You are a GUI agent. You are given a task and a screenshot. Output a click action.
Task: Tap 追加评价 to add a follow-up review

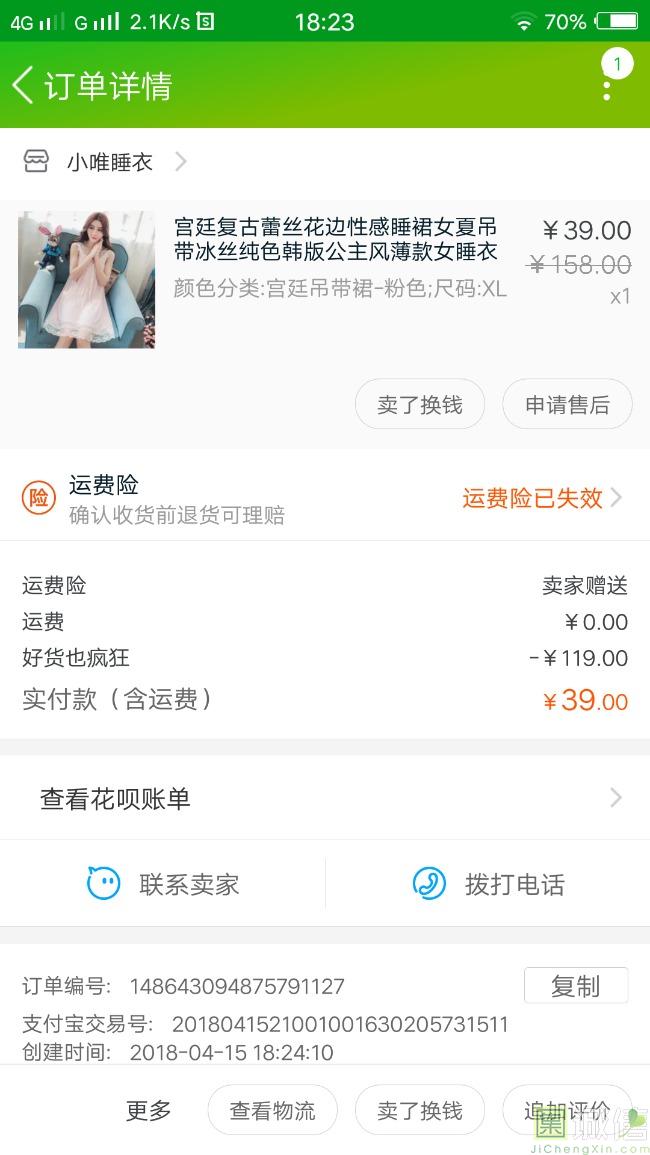[x=567, y=1110]
